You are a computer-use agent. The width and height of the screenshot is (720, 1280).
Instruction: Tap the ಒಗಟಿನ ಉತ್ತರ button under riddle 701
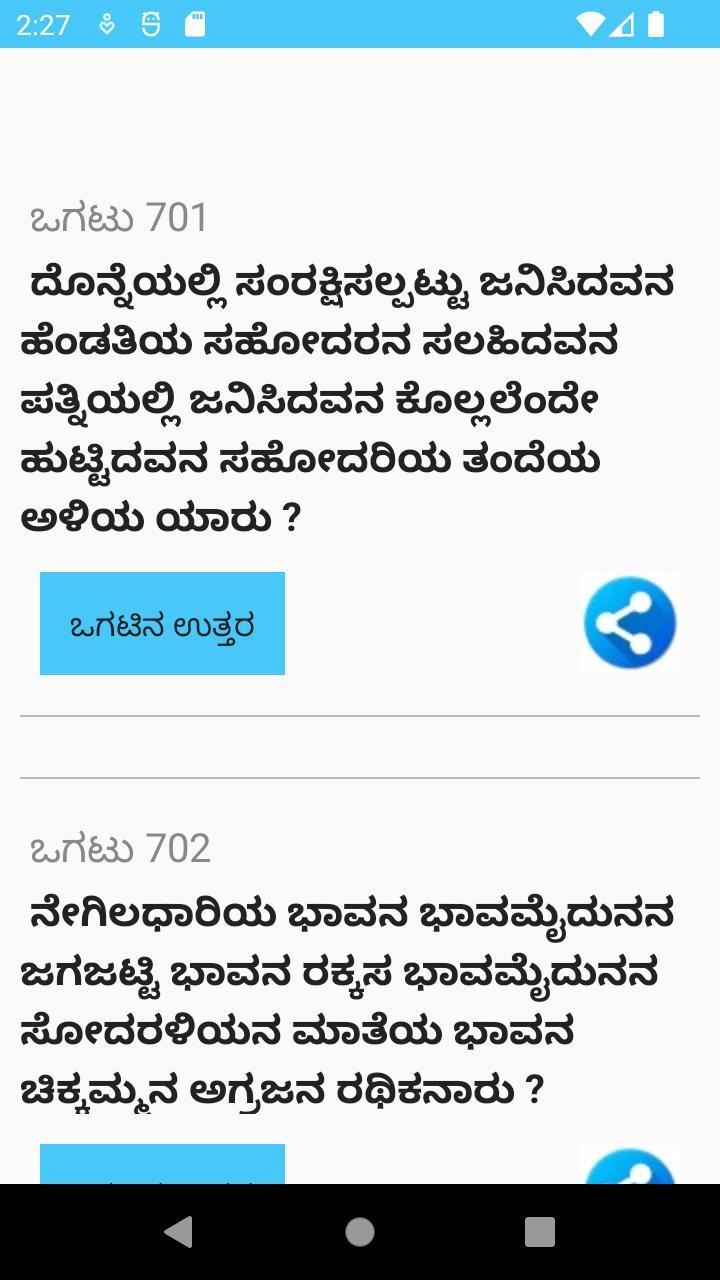162,622
